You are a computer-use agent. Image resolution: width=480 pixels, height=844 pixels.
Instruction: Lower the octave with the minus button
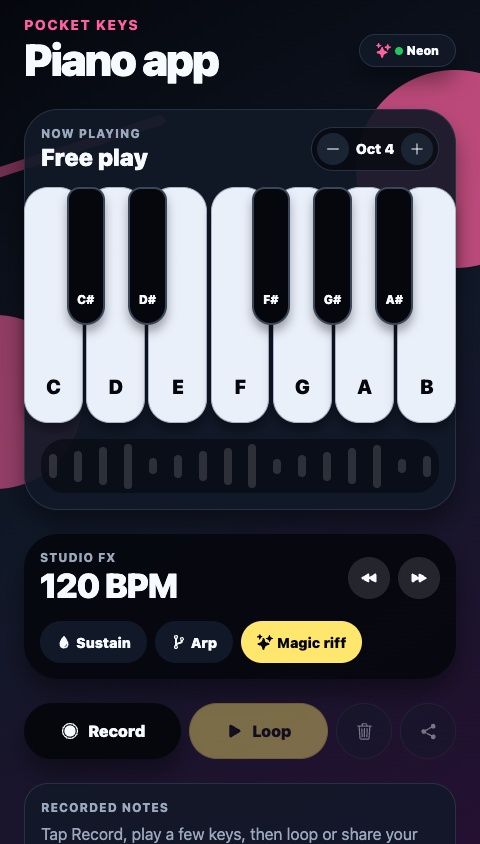point(333,149)
